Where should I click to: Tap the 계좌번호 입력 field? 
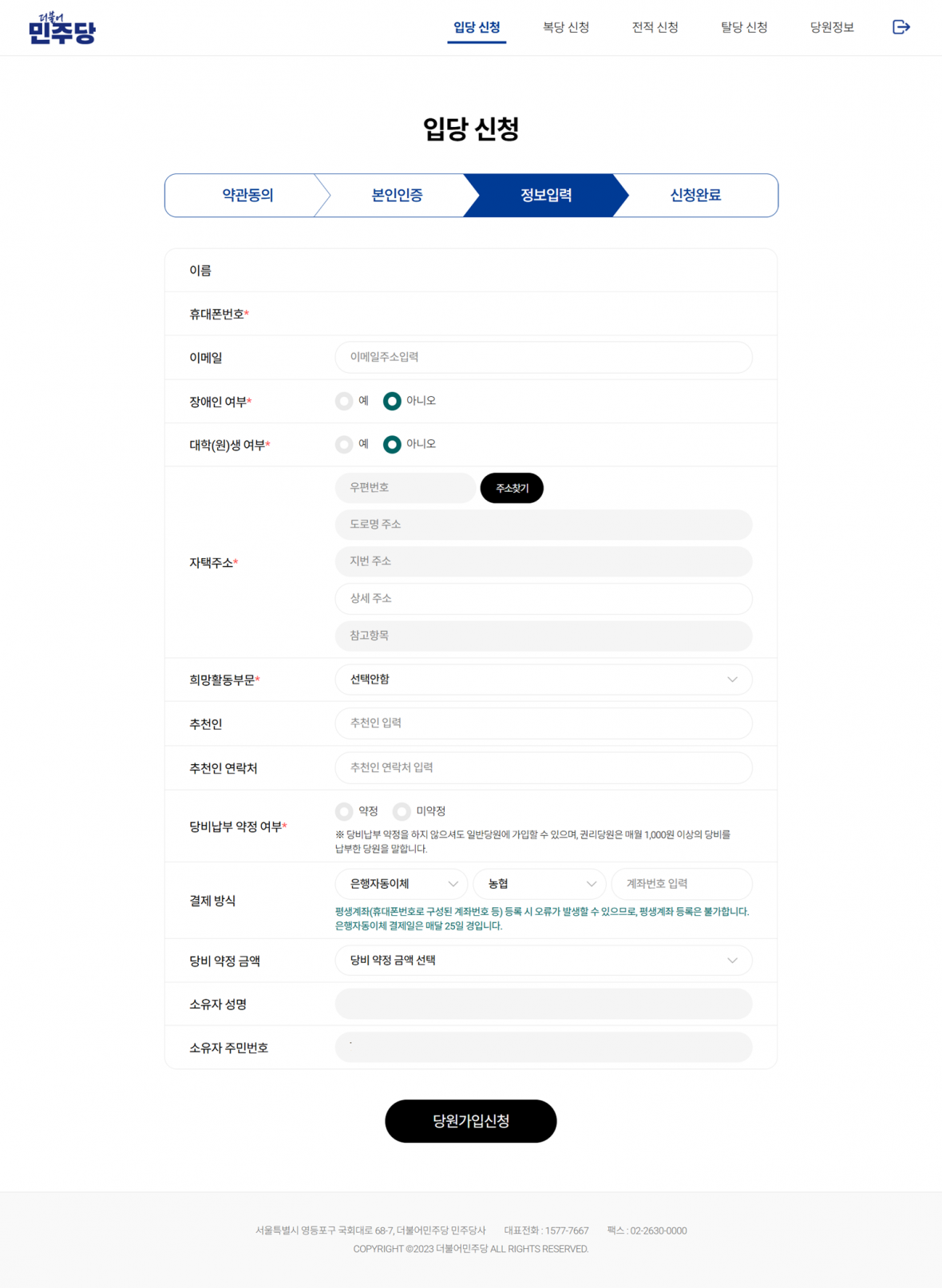681,884
